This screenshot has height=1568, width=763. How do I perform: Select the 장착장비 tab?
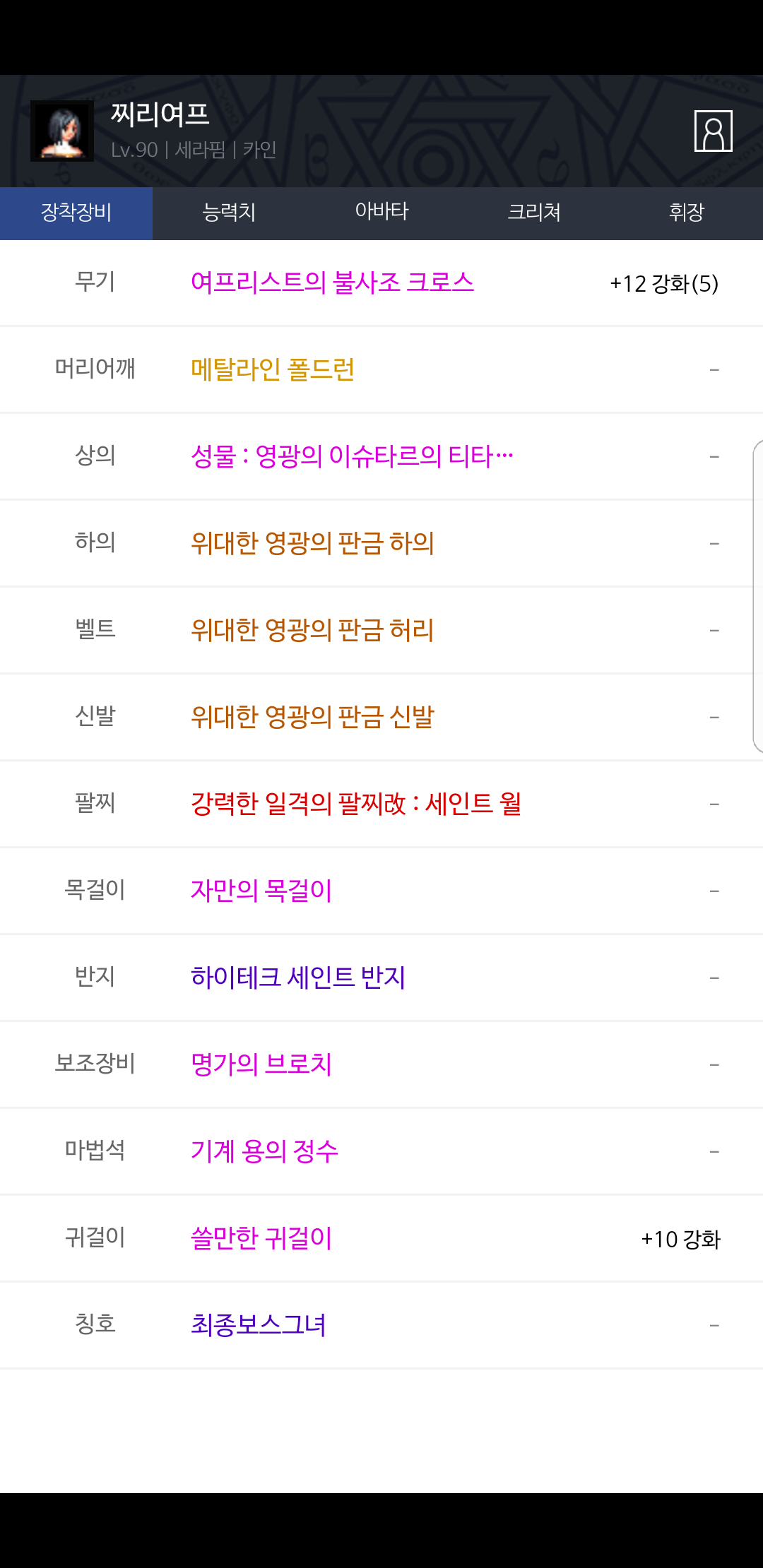(x=76, y=213)
